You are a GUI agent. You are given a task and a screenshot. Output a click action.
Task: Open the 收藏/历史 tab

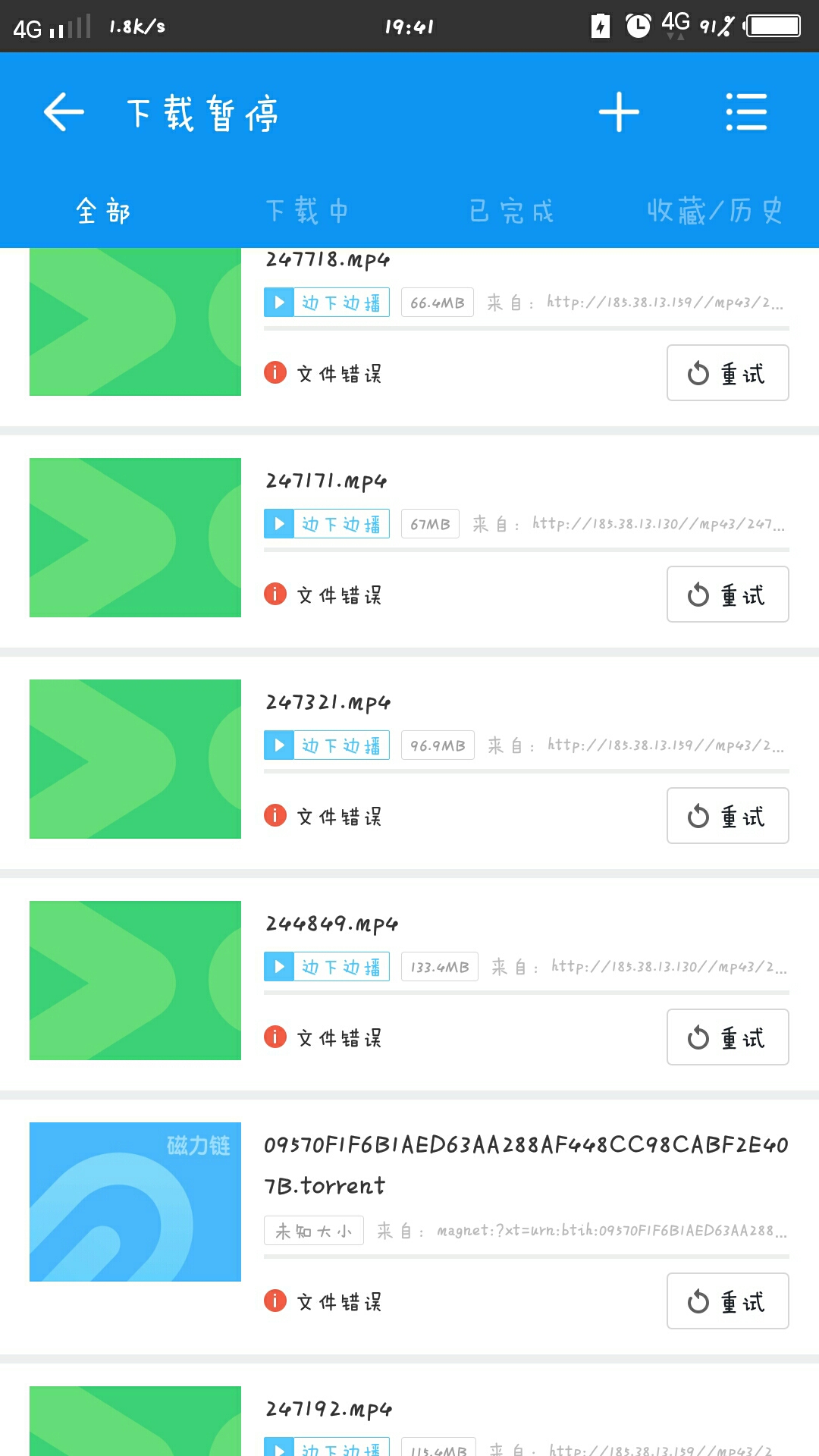714,211
